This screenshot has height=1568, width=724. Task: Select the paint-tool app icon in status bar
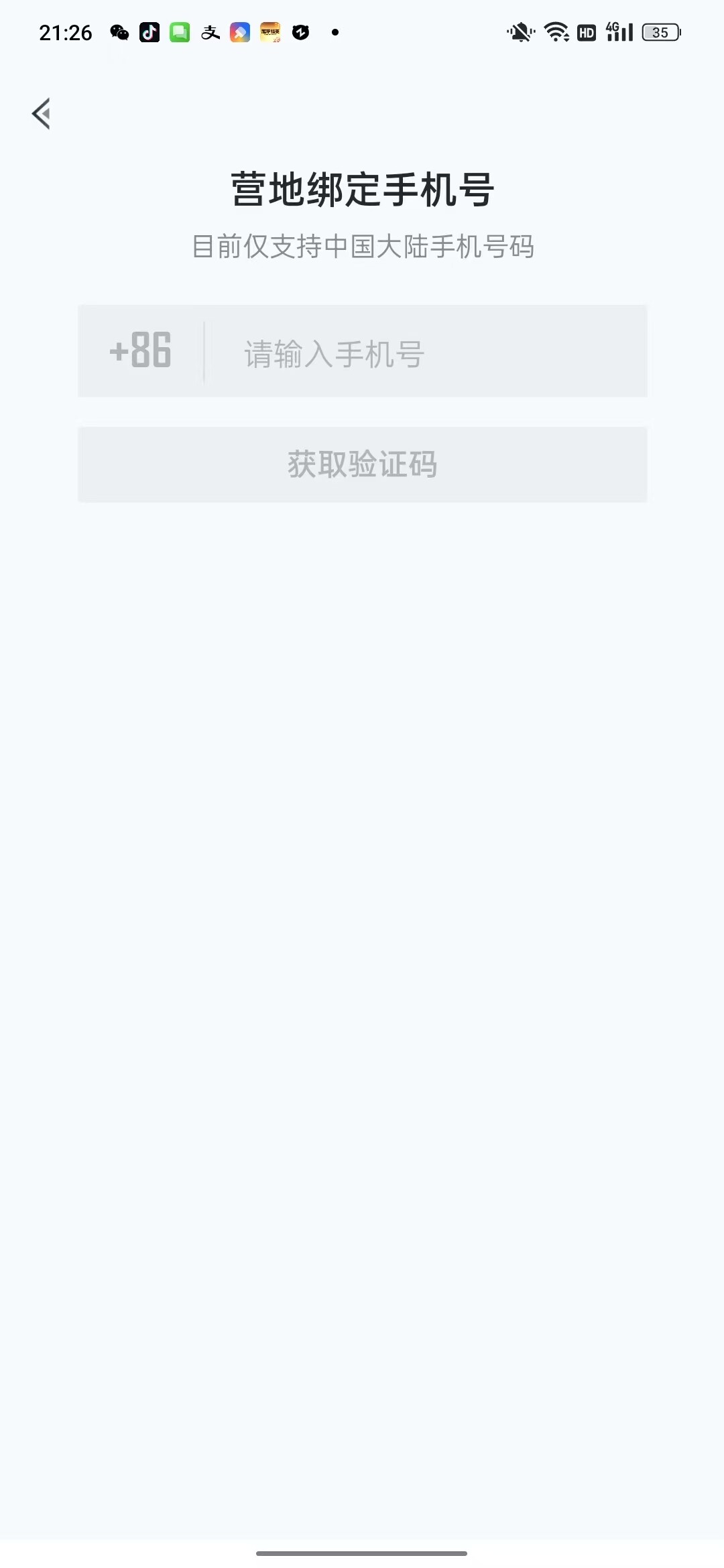239,32
